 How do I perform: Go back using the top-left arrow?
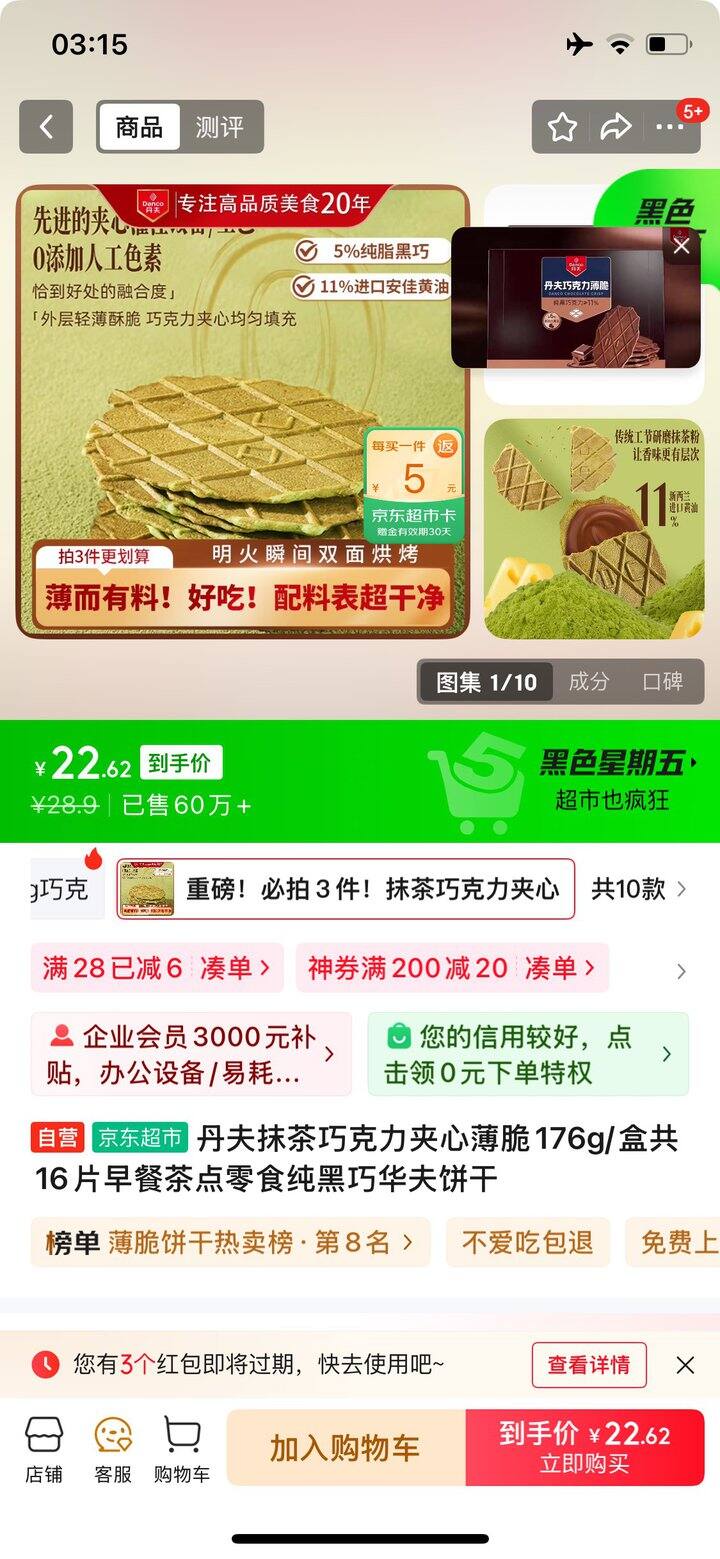(46, 127)
